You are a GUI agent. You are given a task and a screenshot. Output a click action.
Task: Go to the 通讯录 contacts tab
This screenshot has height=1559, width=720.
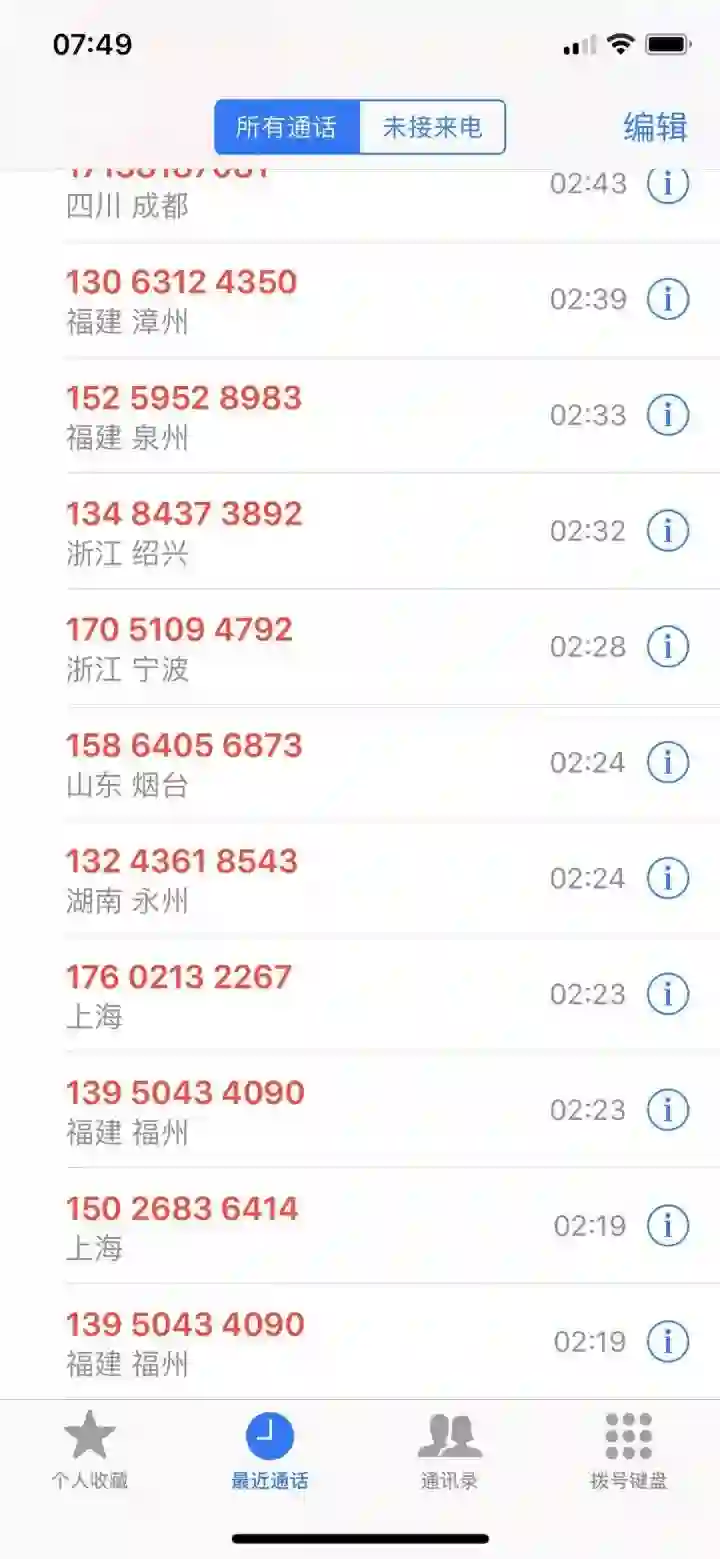pos(449,1450)
